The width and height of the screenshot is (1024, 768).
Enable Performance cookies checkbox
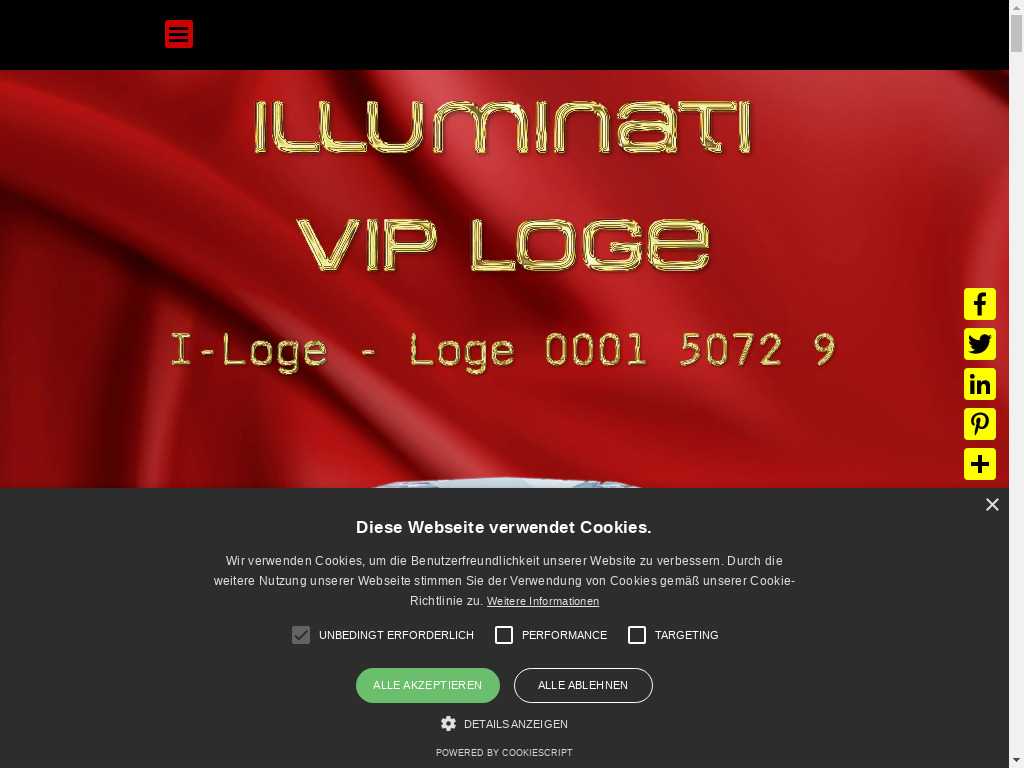[x=504, y=635]
